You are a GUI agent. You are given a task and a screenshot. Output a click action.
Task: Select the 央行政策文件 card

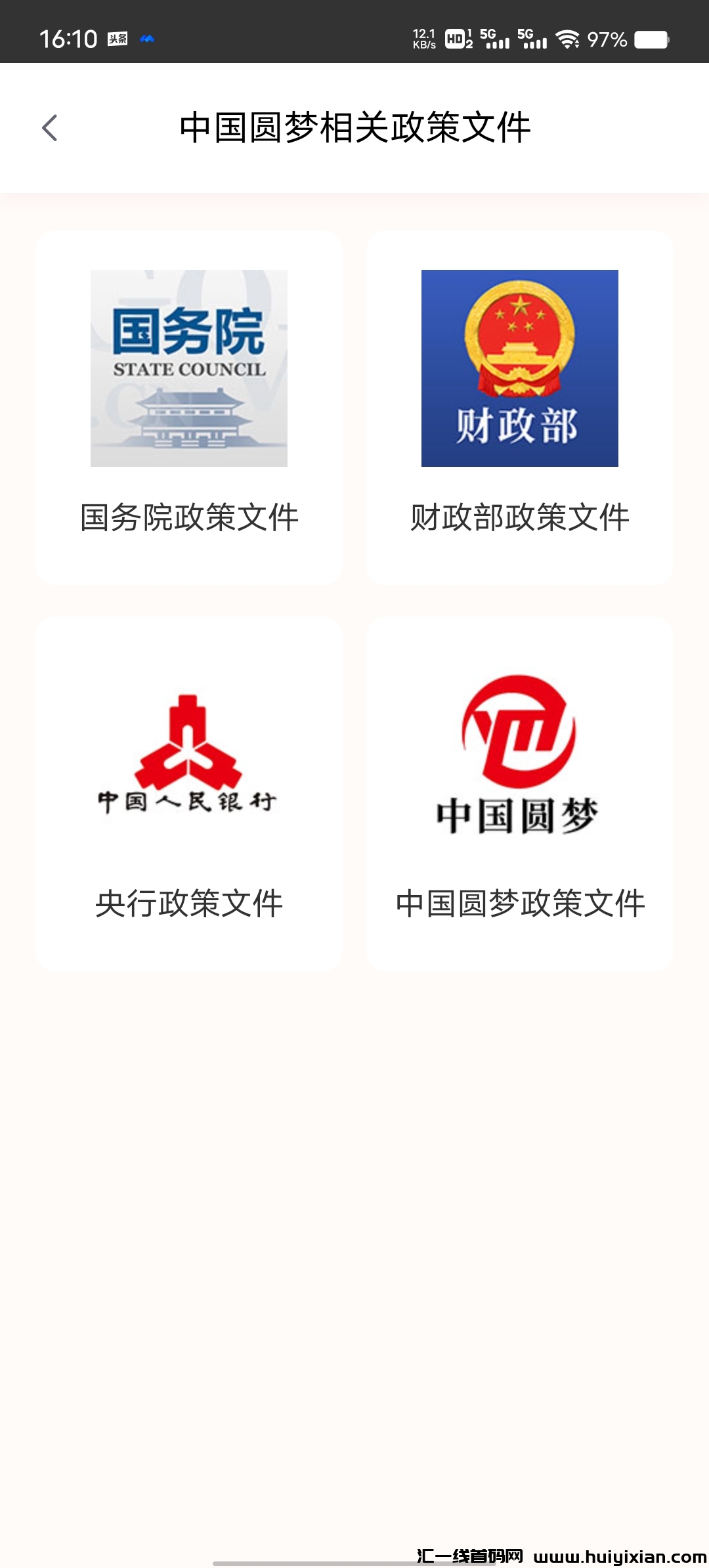coord(189,793)
